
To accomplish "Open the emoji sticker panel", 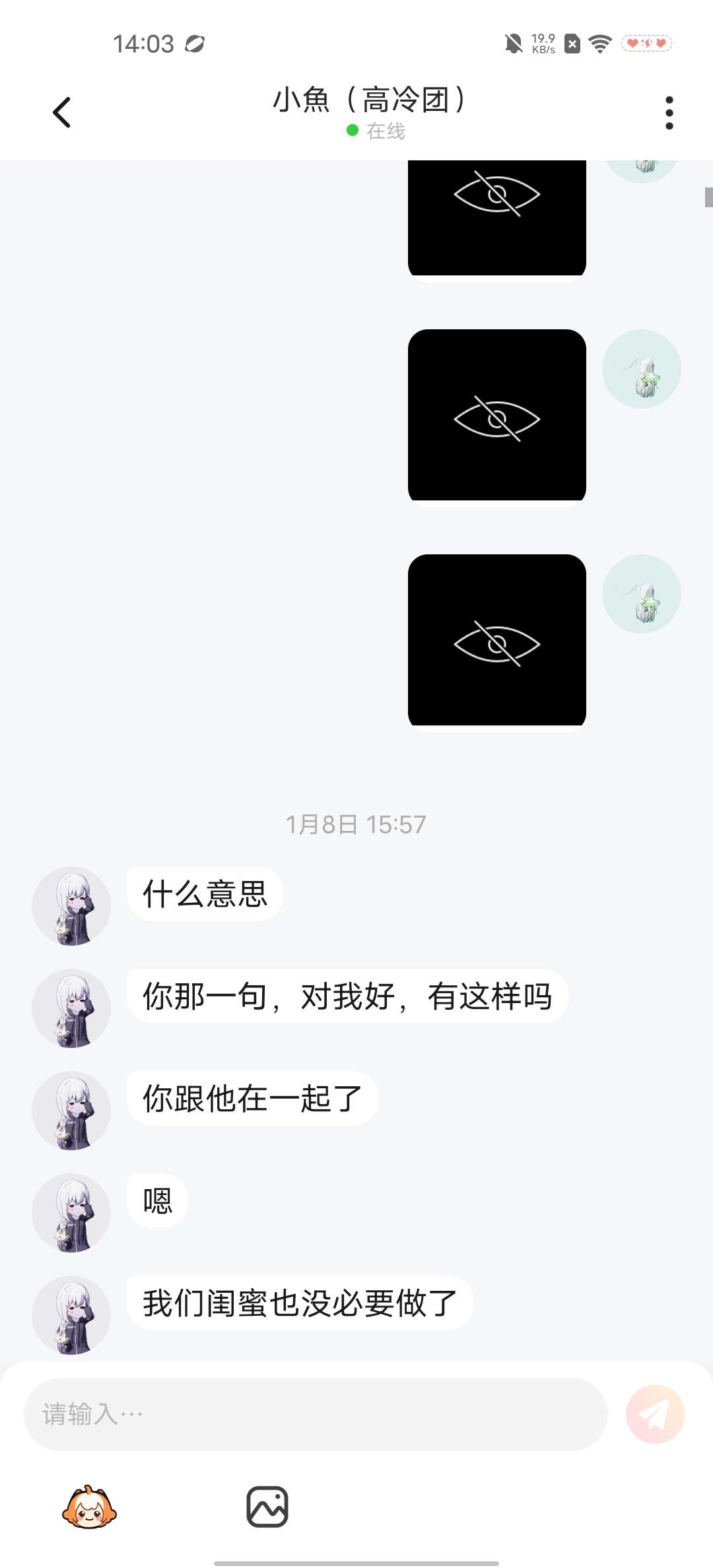I will point(89,1507).
